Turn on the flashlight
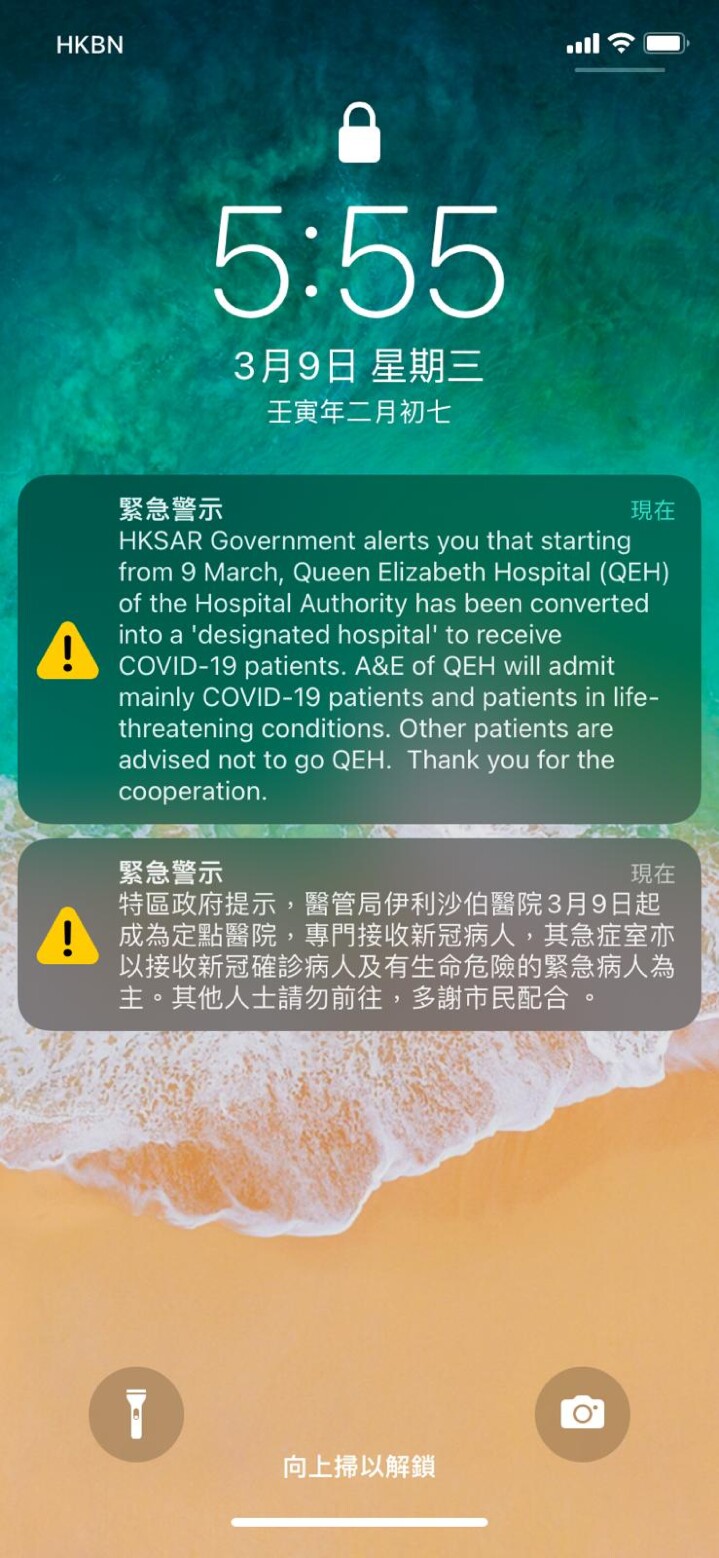Screen dimensions: 719x1558 (136, 1414)
